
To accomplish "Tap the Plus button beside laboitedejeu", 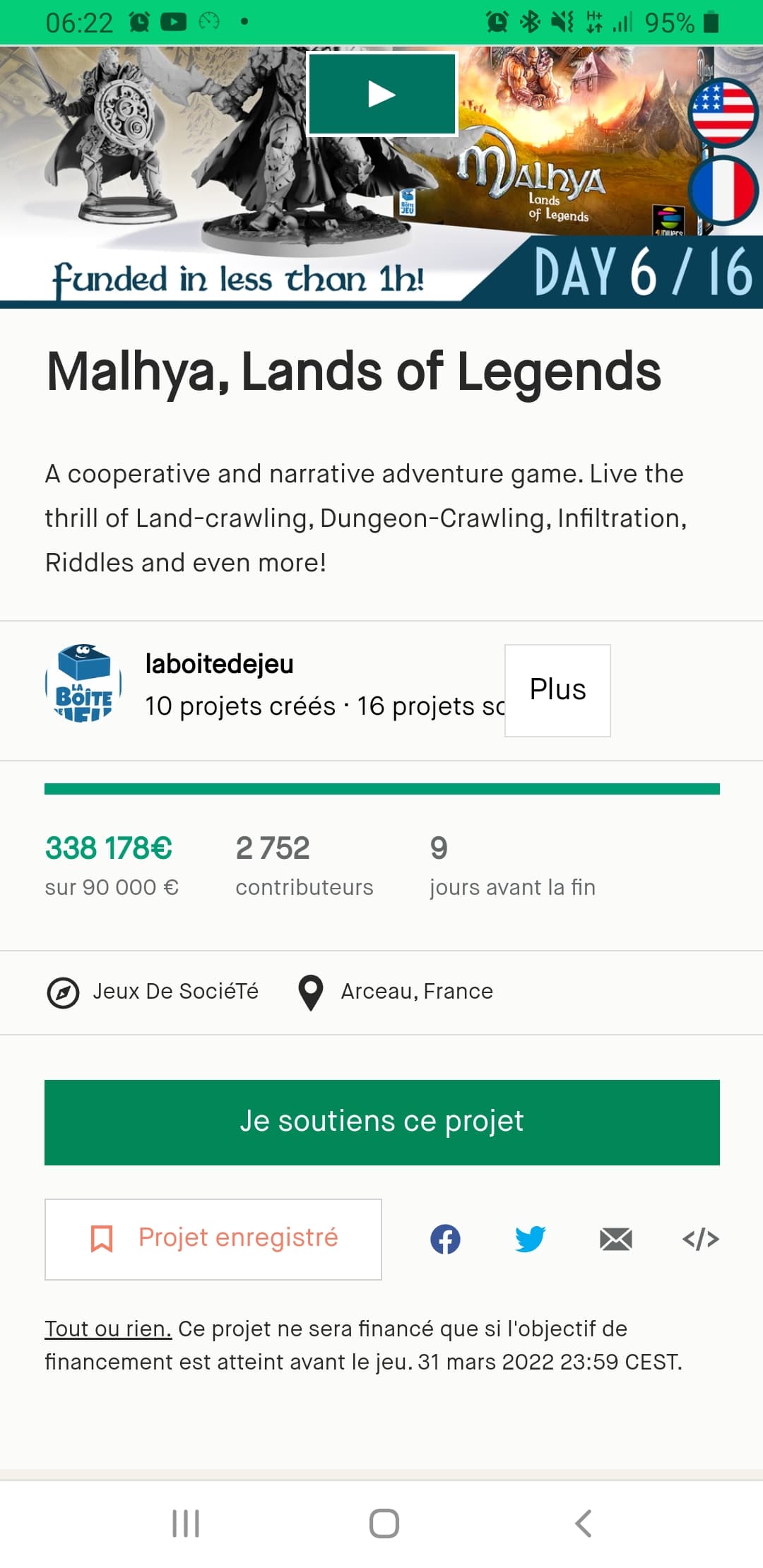I will coord(557,690).
